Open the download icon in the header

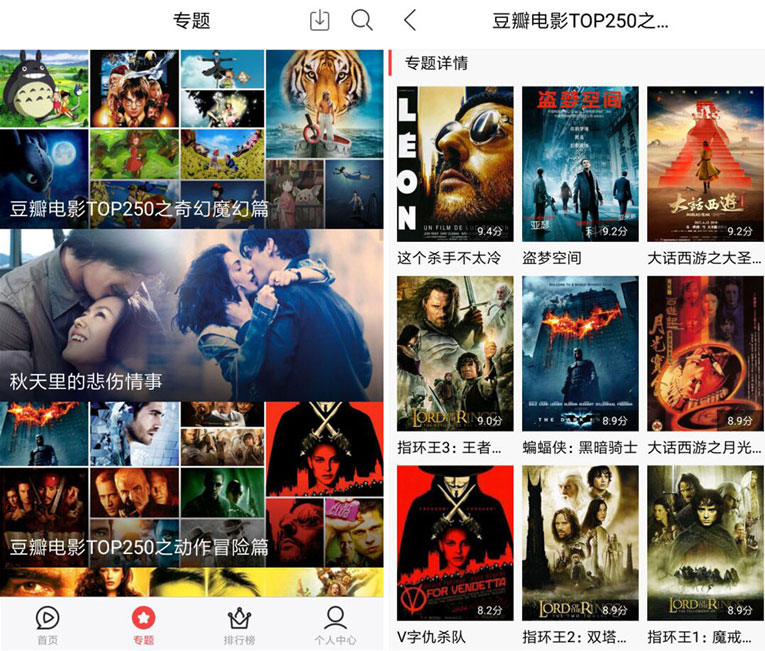[x=320, y=20]
